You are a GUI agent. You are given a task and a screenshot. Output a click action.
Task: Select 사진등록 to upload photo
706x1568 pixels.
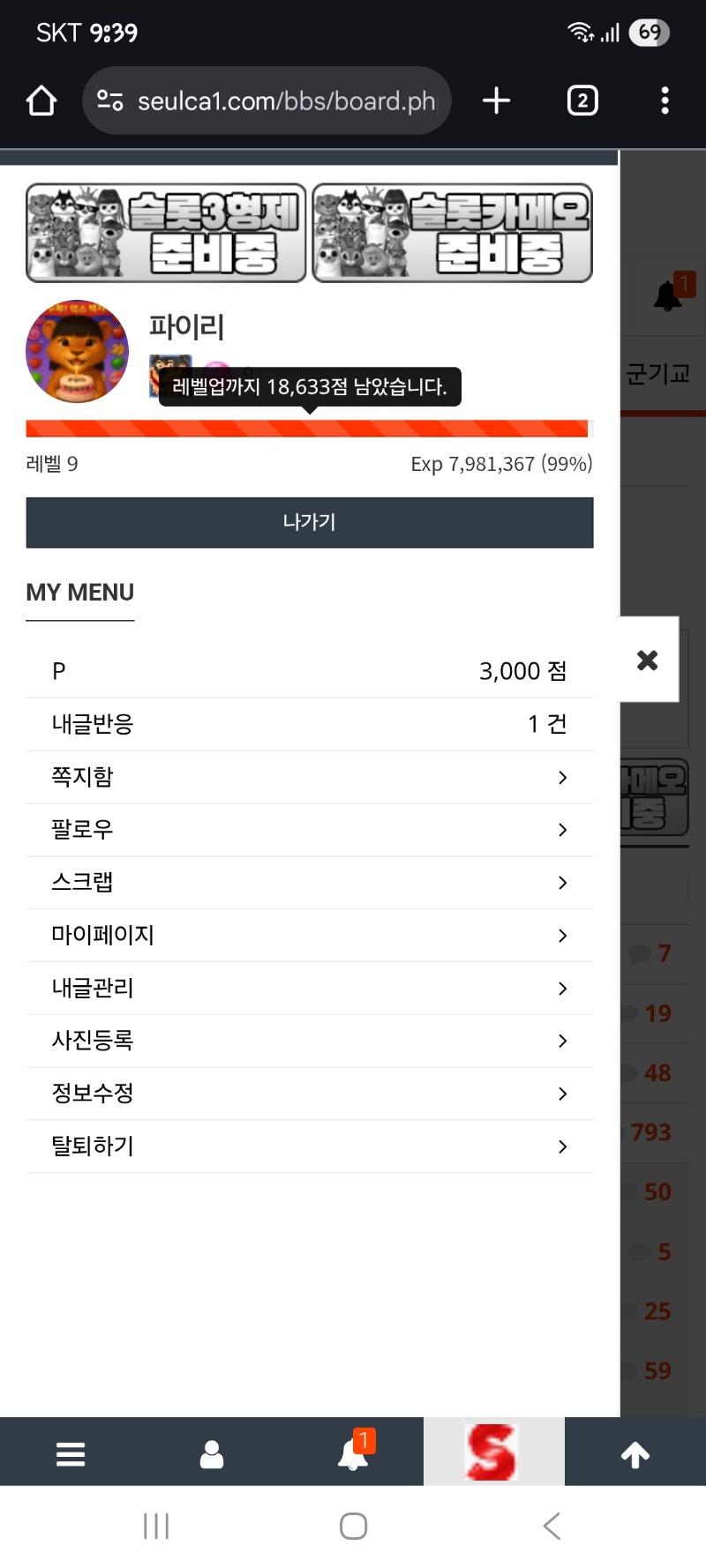coord(309,1041)
